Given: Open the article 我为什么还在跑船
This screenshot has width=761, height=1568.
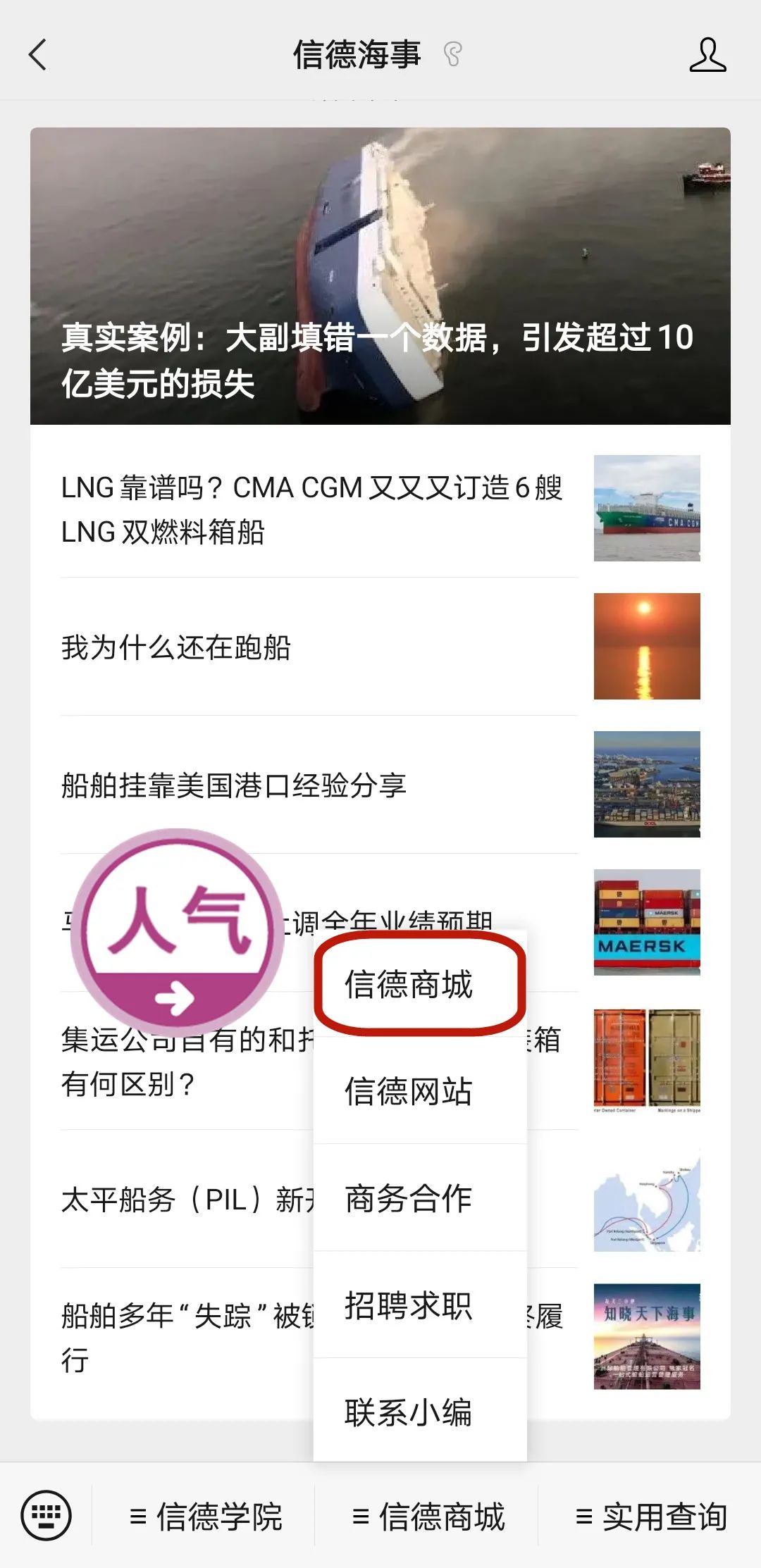Looking at the screenshot, I should click(x=176, y=647).
